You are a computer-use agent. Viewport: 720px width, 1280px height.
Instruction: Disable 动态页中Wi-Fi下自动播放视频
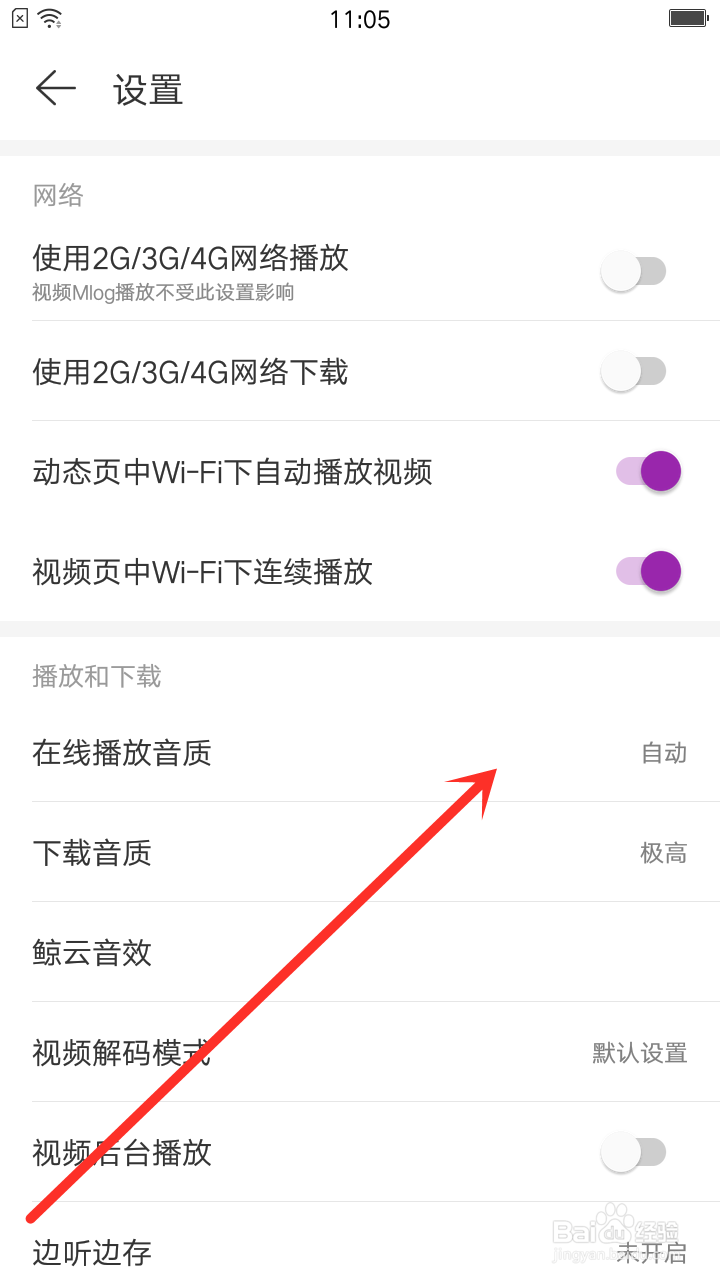point(649,471)
